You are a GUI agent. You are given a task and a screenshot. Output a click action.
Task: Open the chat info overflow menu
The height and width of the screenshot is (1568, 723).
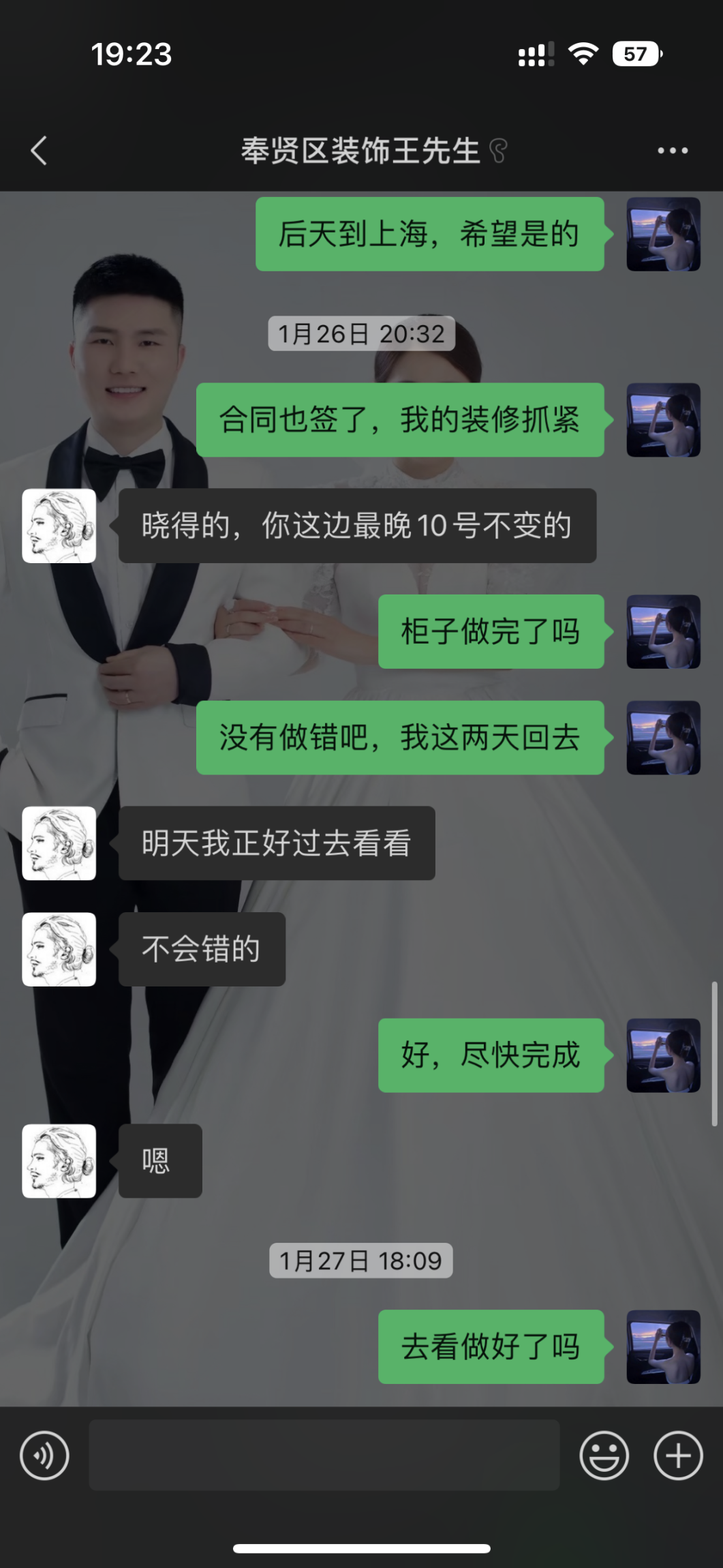click(672, 151)
